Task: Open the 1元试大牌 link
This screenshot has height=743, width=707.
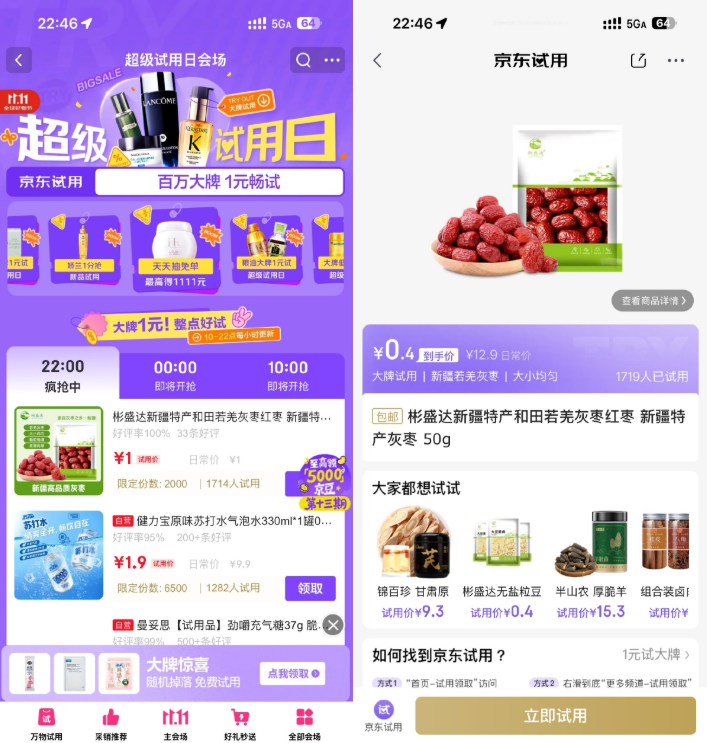Action: click(x=655, y=655)
